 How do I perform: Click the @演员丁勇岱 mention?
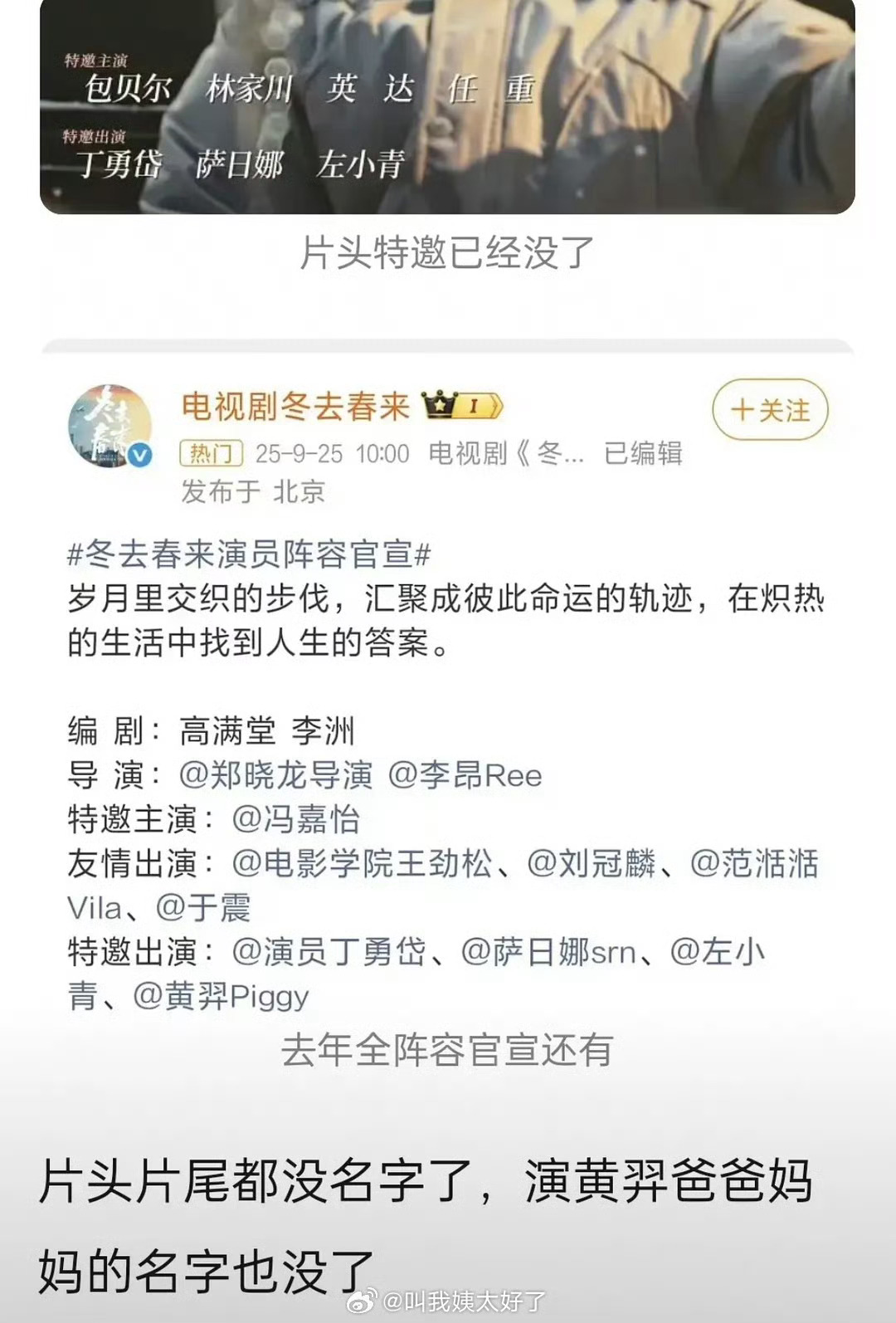(332, 954)
